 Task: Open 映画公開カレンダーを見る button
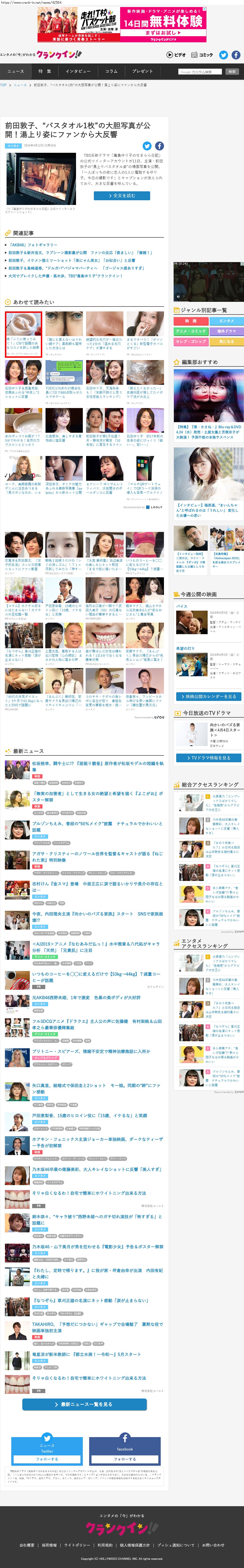coord(209,696)
